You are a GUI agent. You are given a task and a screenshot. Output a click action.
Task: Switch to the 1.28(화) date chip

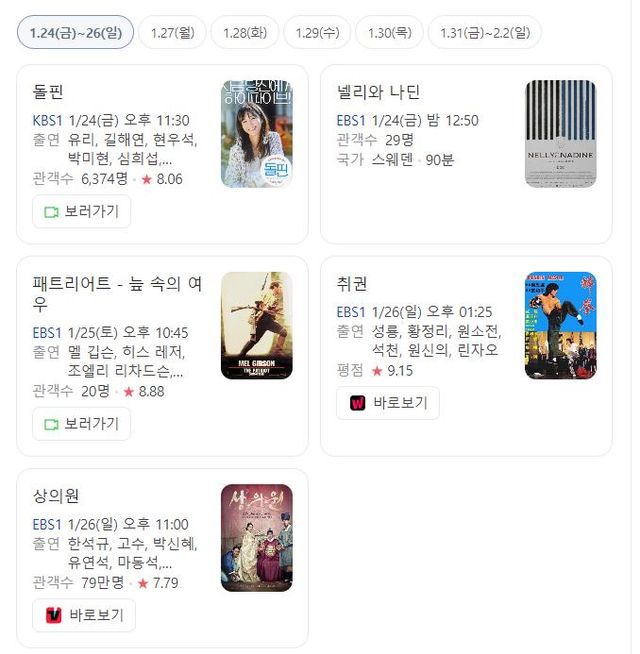(x=245, y=33)
